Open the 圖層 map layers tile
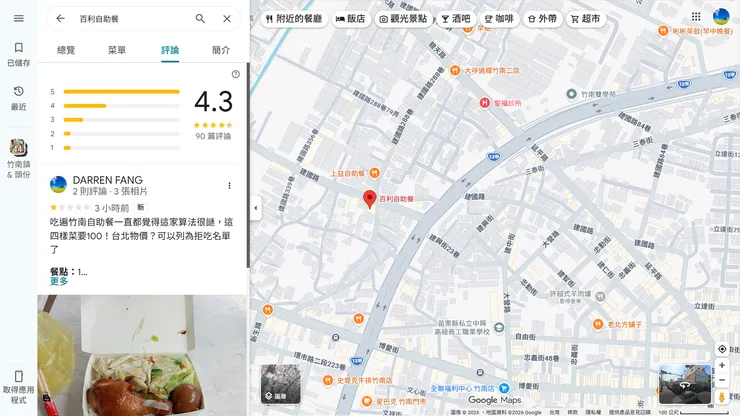The width and height of the screenshot is (740, 416). coord(281,384)
